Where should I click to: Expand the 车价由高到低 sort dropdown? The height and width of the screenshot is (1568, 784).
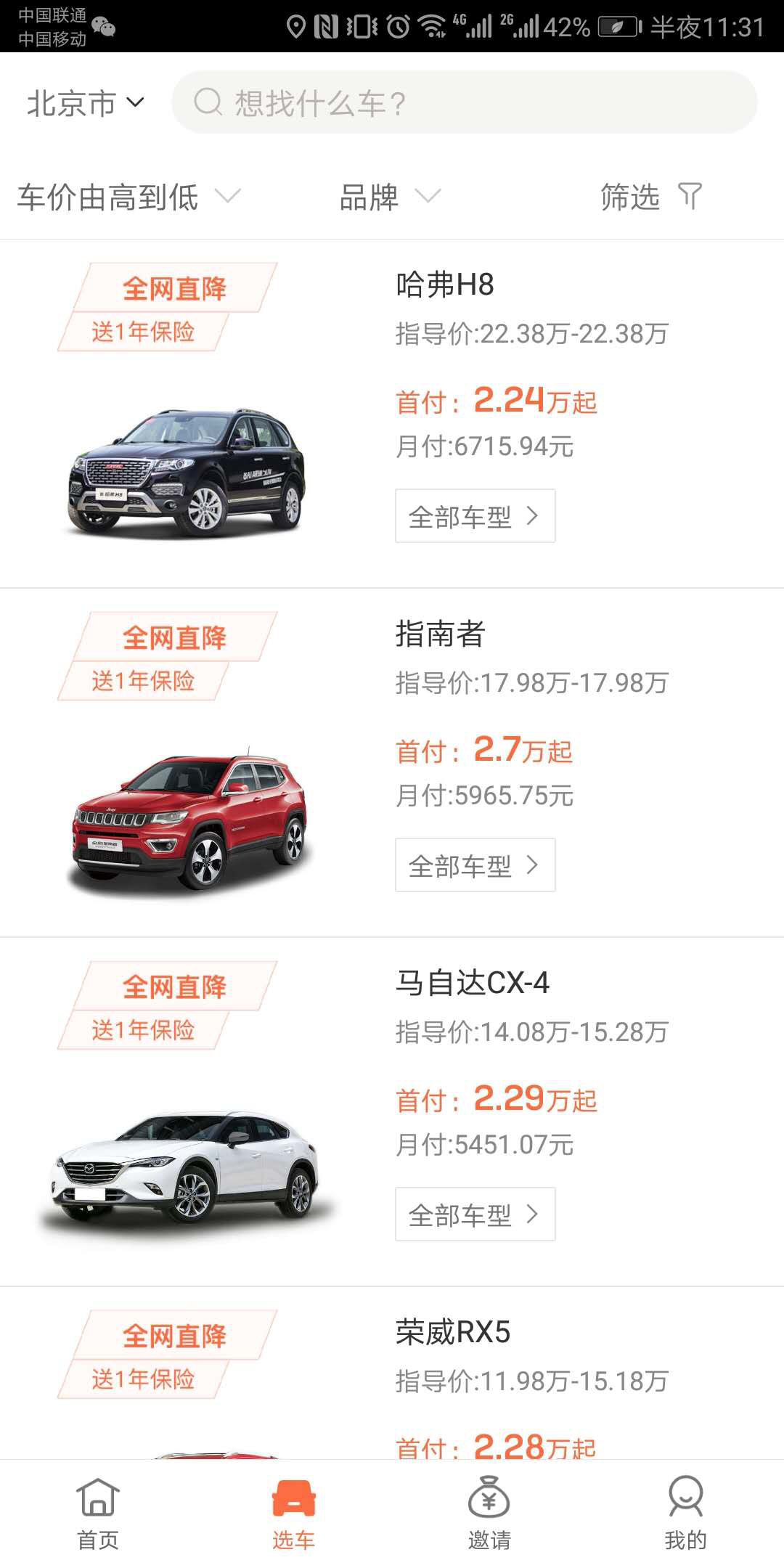tap(128, 197)
